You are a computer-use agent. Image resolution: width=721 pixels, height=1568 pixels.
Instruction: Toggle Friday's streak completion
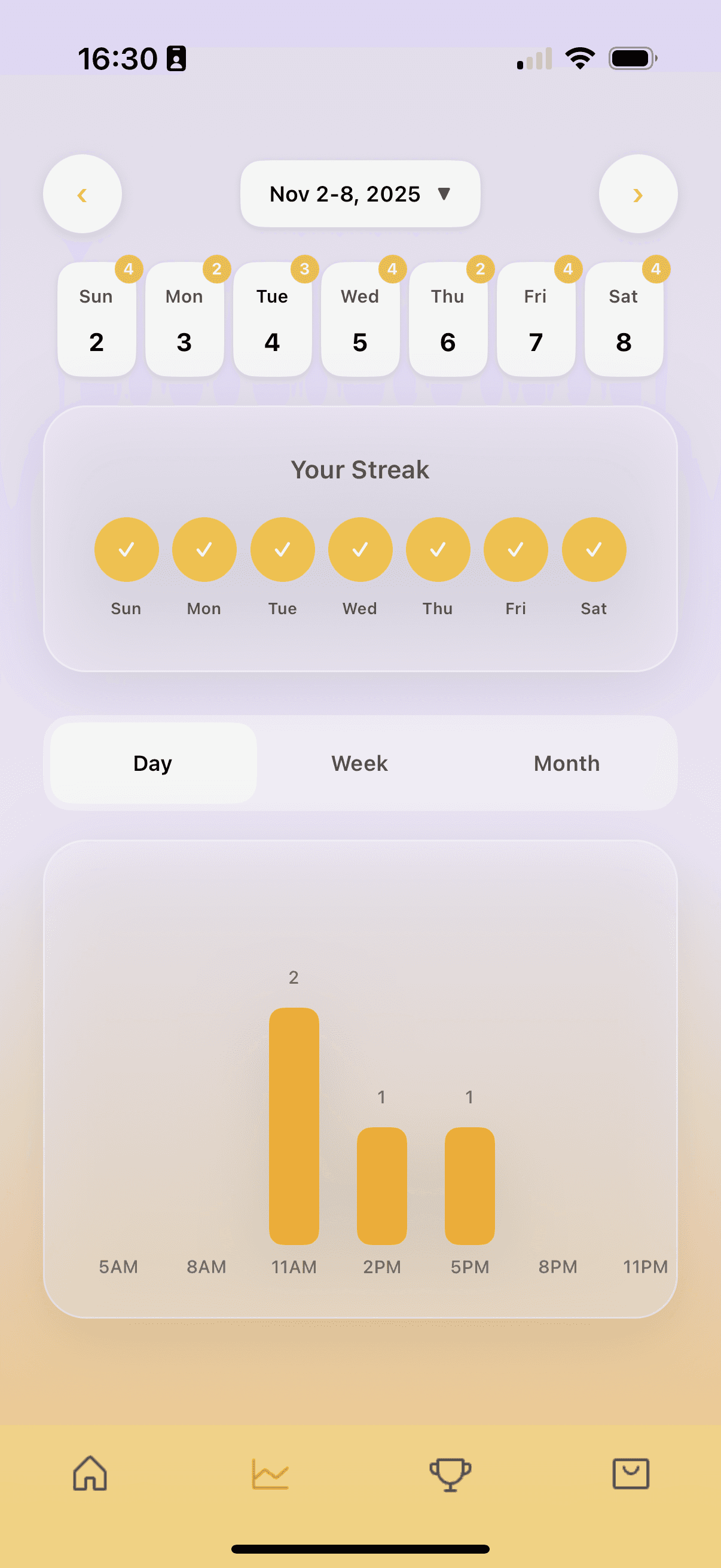515,549
